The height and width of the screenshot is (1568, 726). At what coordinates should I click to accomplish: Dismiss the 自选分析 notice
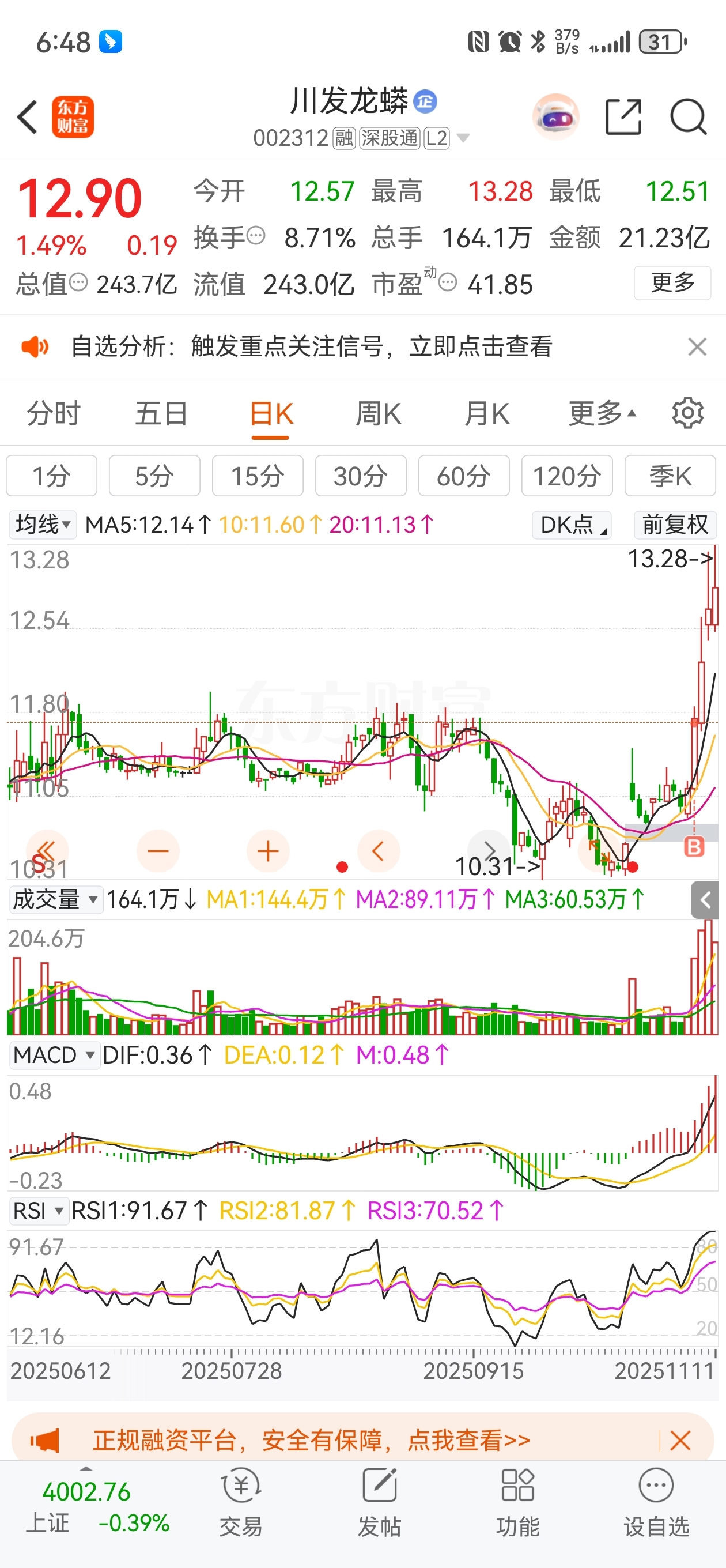pyautogui.click(x=697, y=347)
